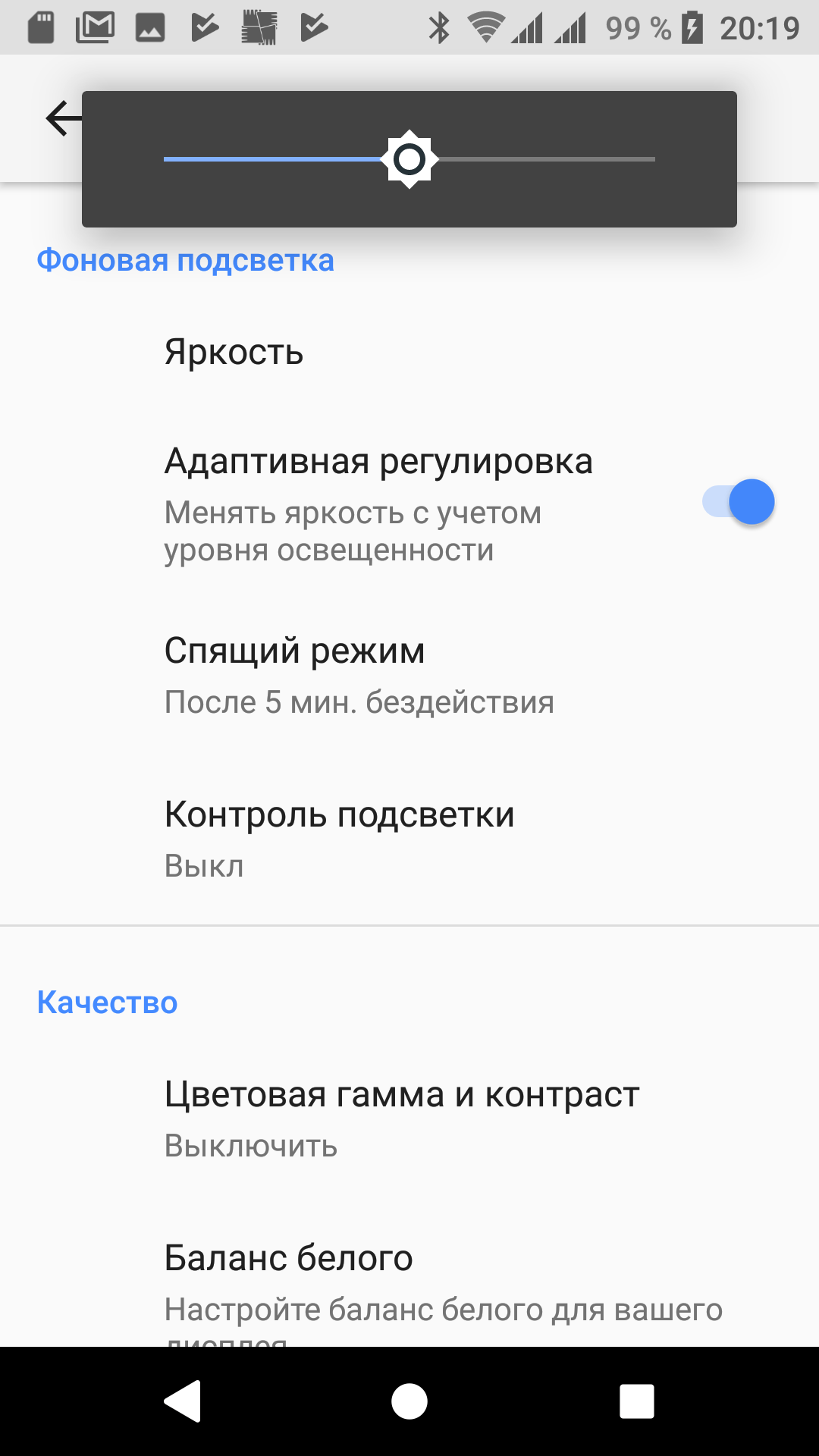
Task: Show recent apps
Action: (x=636, y=1401)
